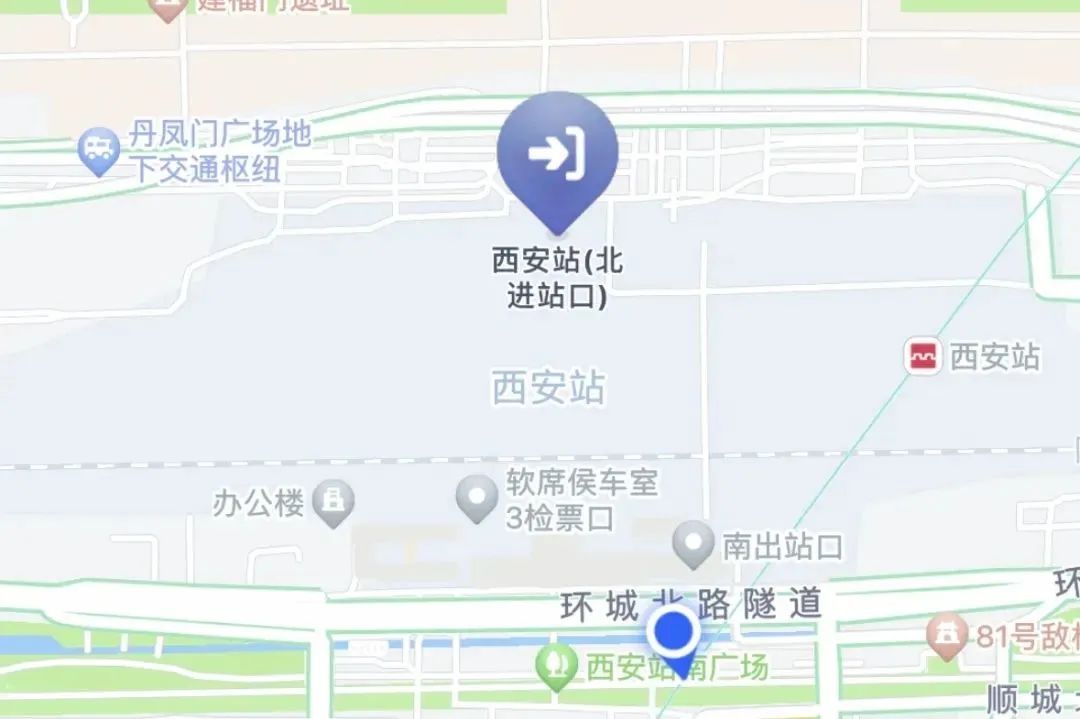This screenshot has height=719, width=1080.
Task: Open the 丹凤门广场地下交通枢纽 bus hub marker
Action: coord(98,152)
